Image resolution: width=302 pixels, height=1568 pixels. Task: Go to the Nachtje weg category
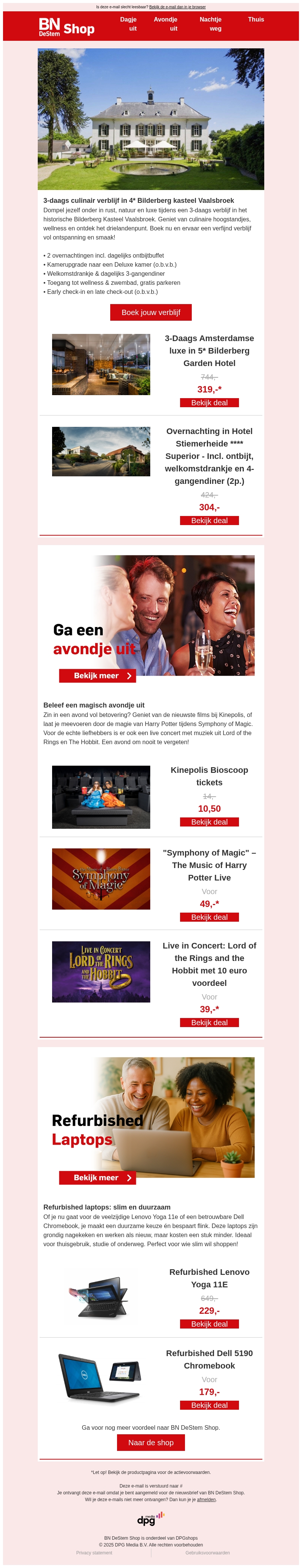211,24
